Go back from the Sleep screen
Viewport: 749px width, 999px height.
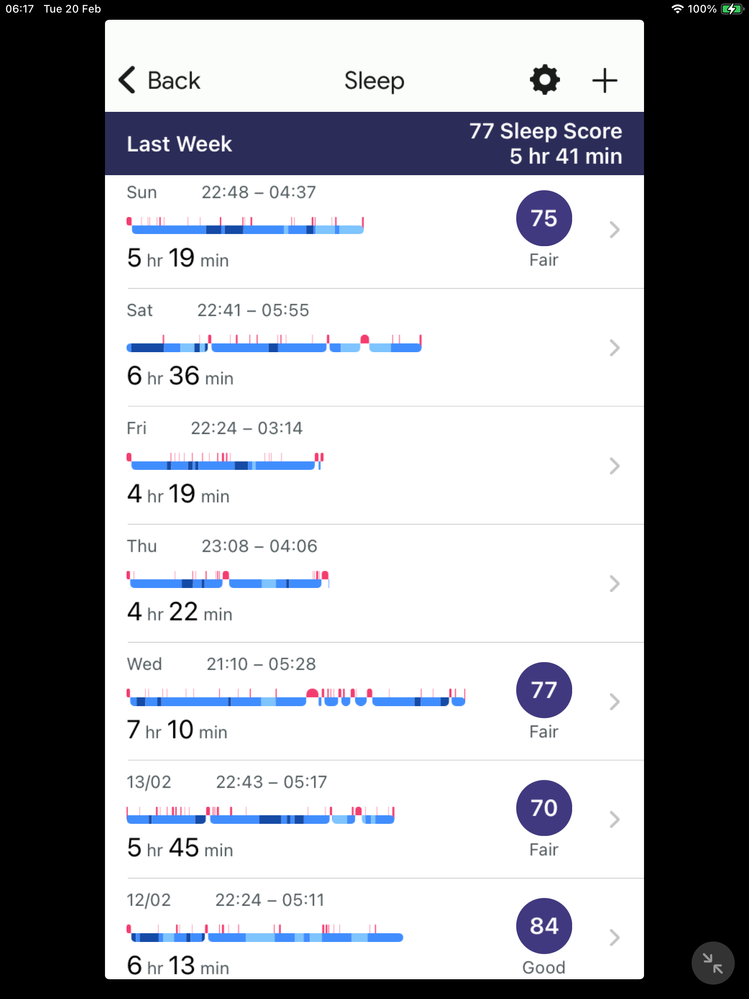(159, 81)
